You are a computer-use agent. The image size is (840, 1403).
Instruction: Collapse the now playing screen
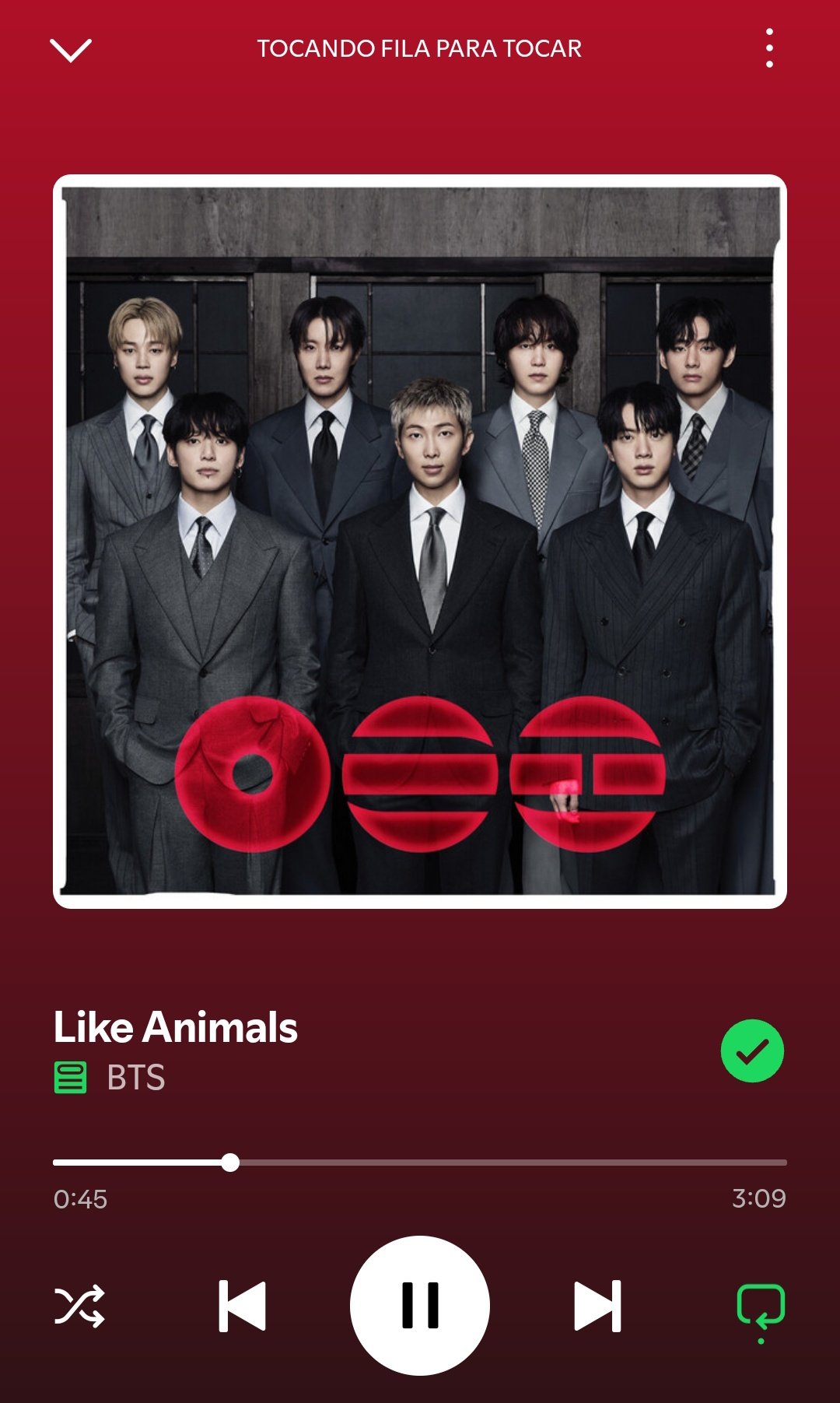[x=71, y=50]
